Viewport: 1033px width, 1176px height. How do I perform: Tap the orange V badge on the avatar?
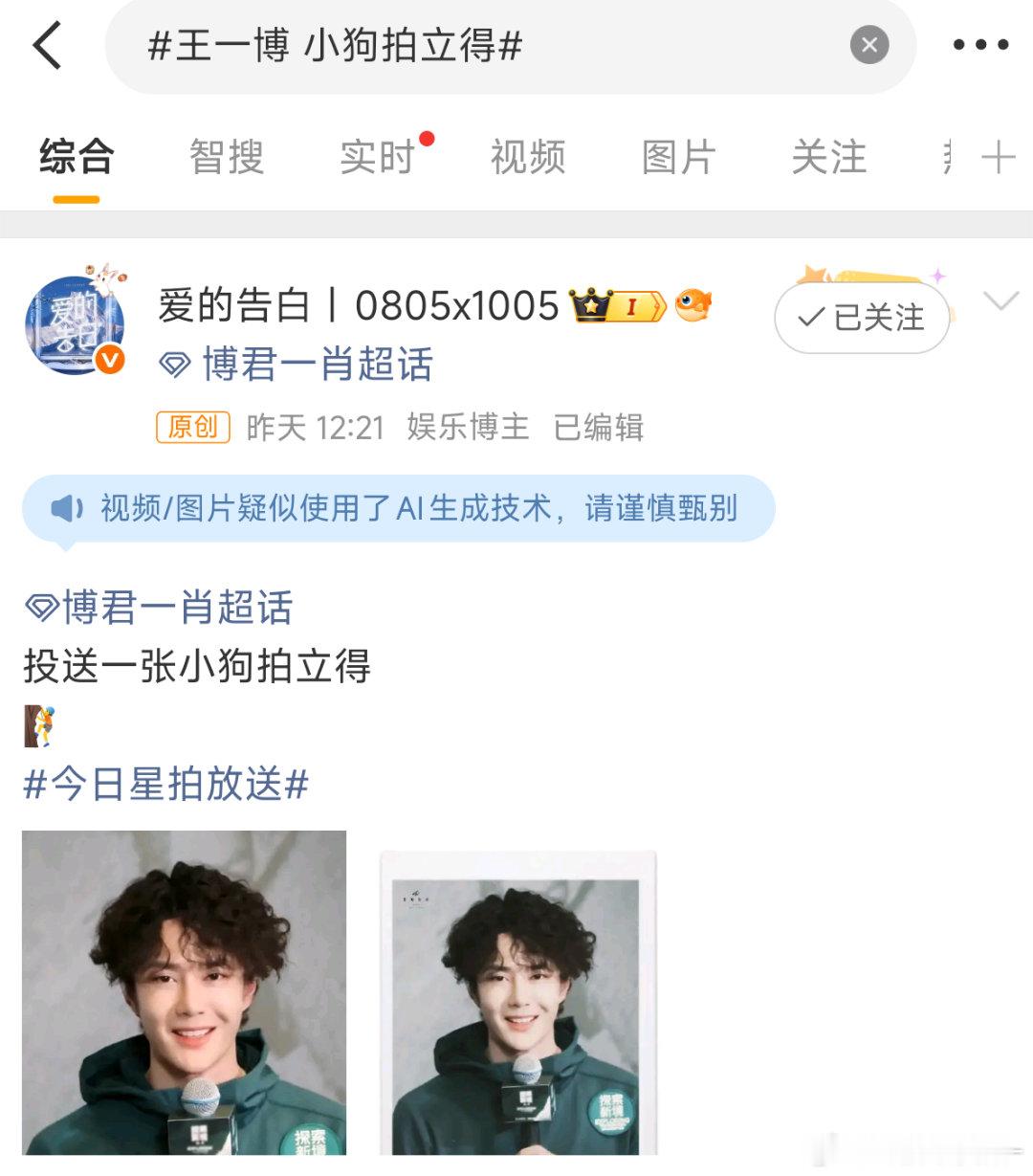tap(108, 359)
